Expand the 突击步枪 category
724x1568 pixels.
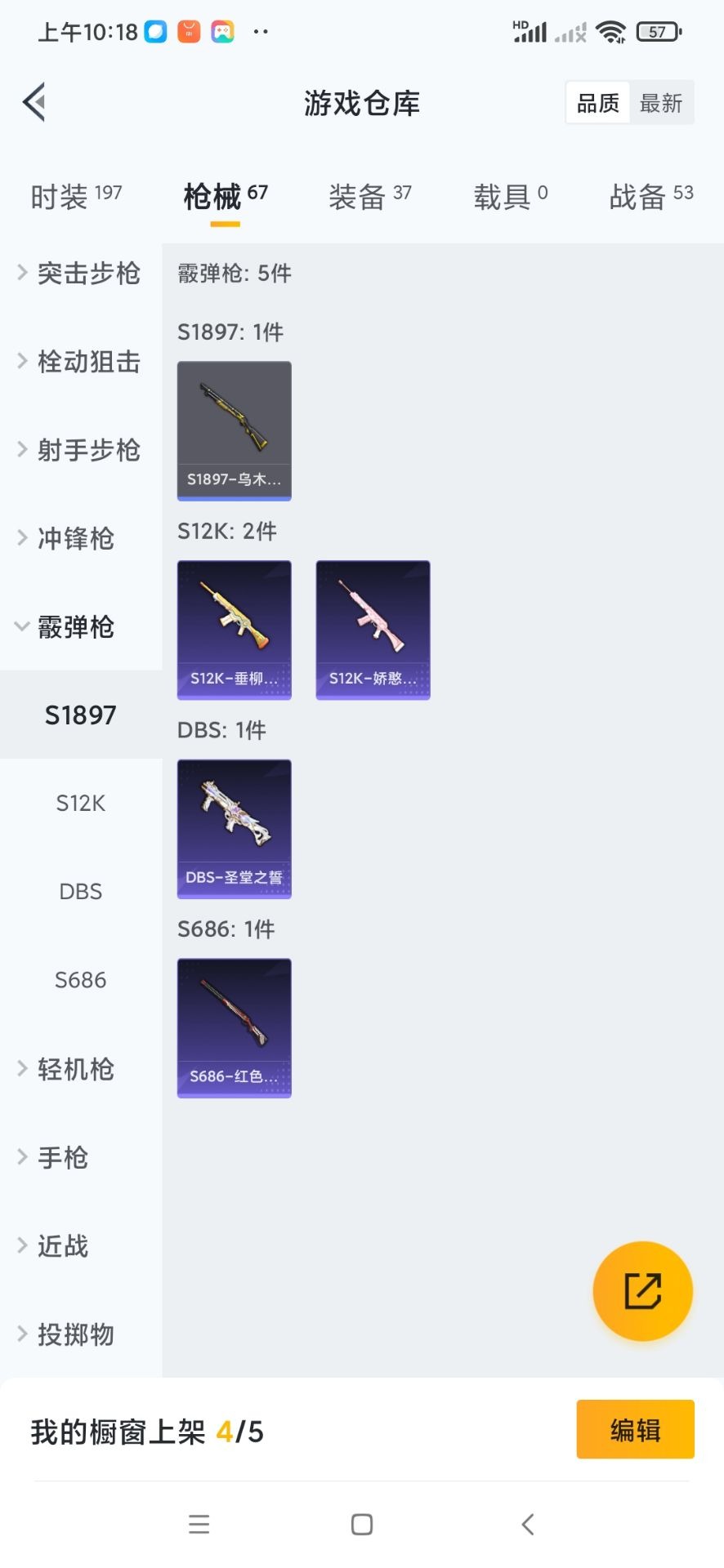[x=79, y=273]
